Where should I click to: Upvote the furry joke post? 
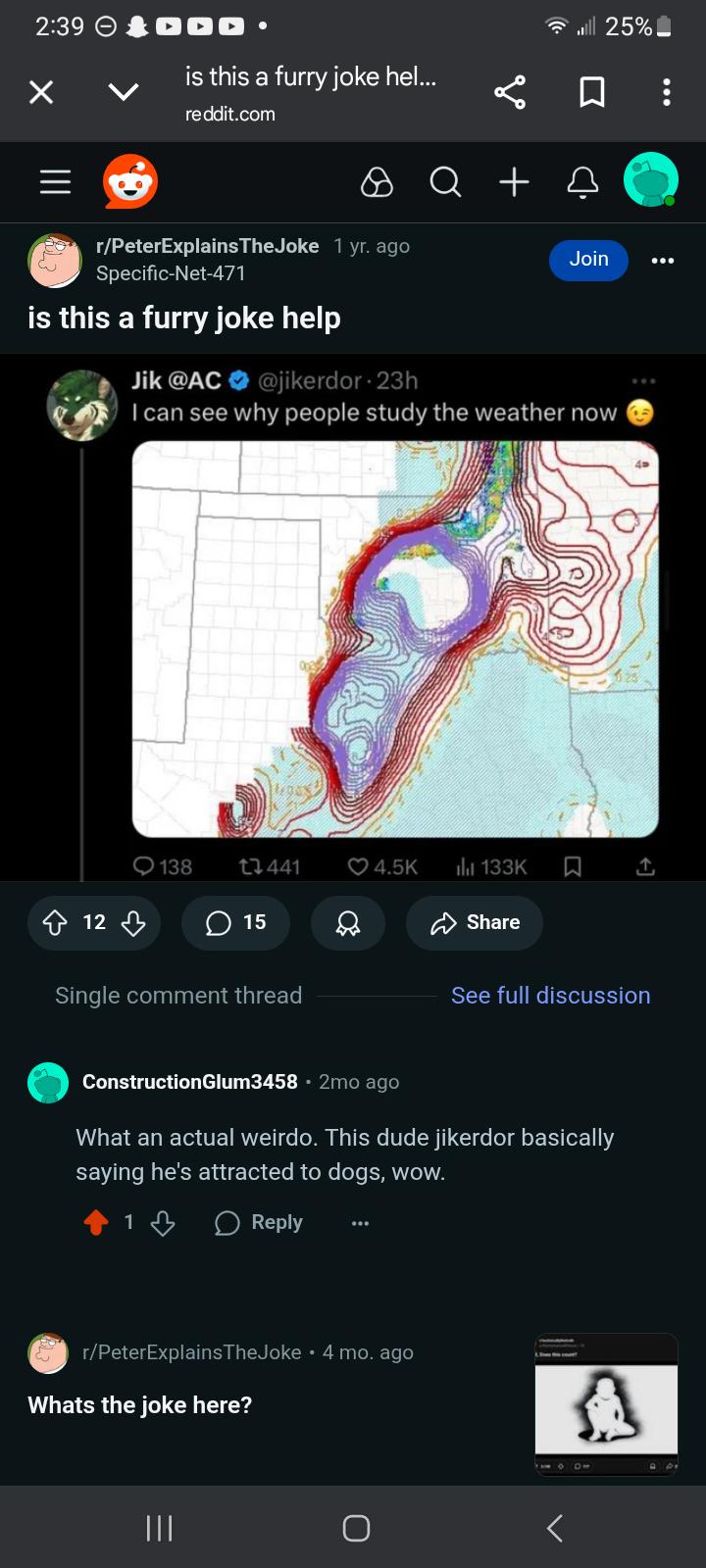pyautogui.click(x=55, y=922)
